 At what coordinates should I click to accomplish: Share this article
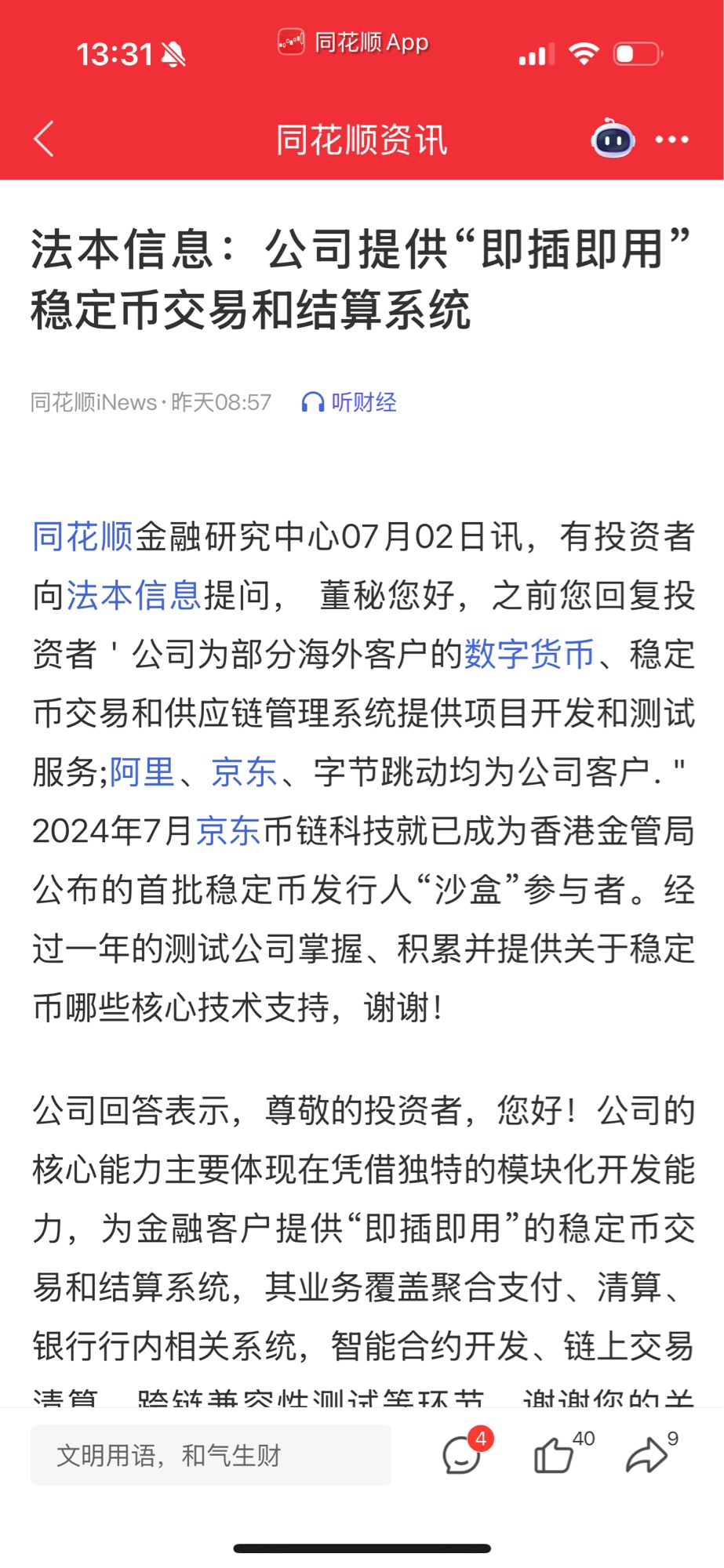tap(650, 1454)
